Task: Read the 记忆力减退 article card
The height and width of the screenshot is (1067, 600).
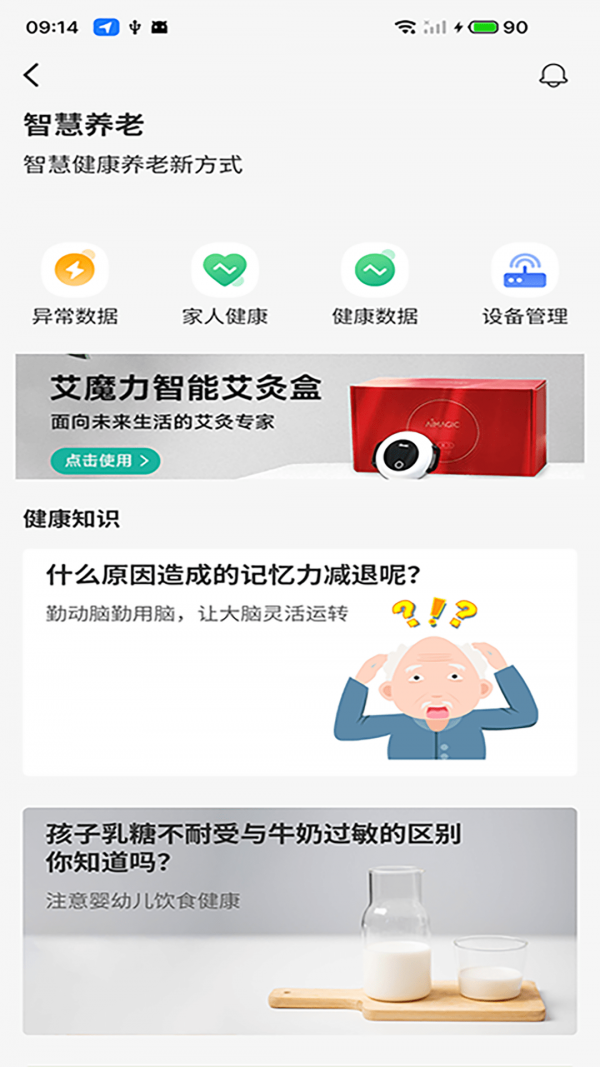Action: tap(300, 662)
